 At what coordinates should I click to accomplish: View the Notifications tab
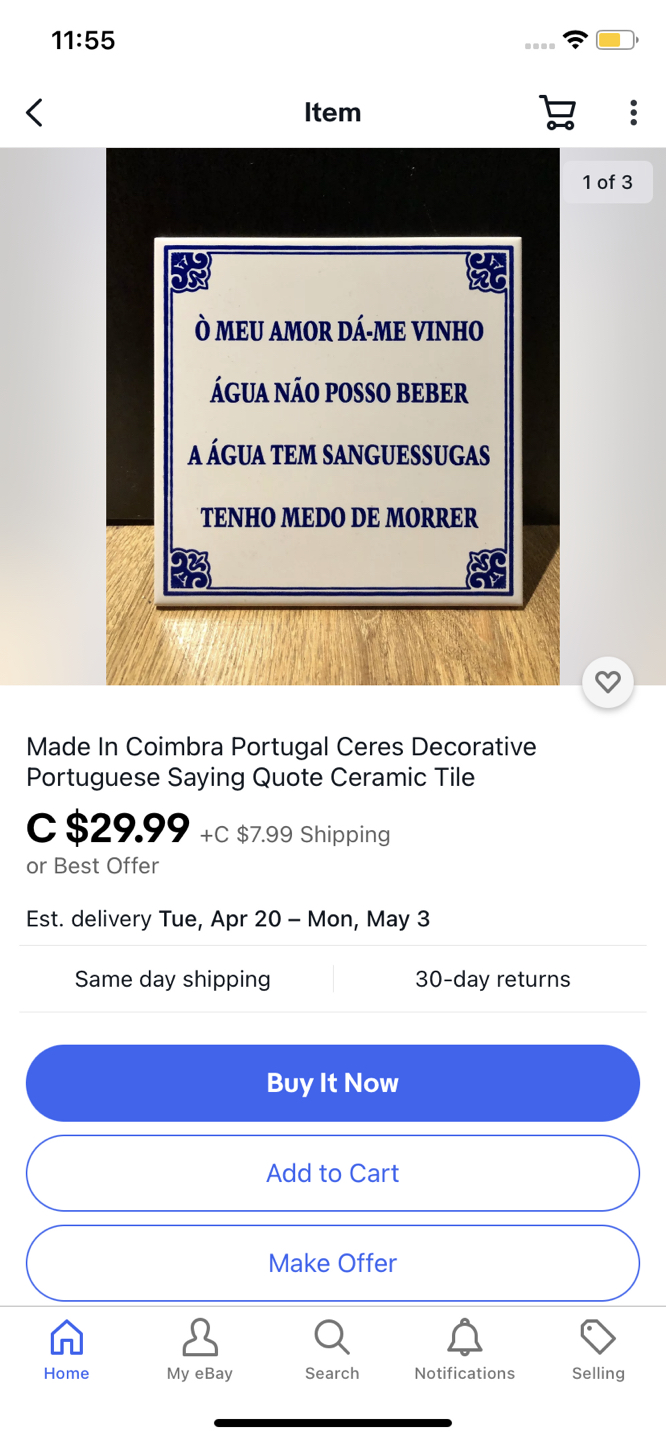pyautogui.click(x=465, y=1350)
